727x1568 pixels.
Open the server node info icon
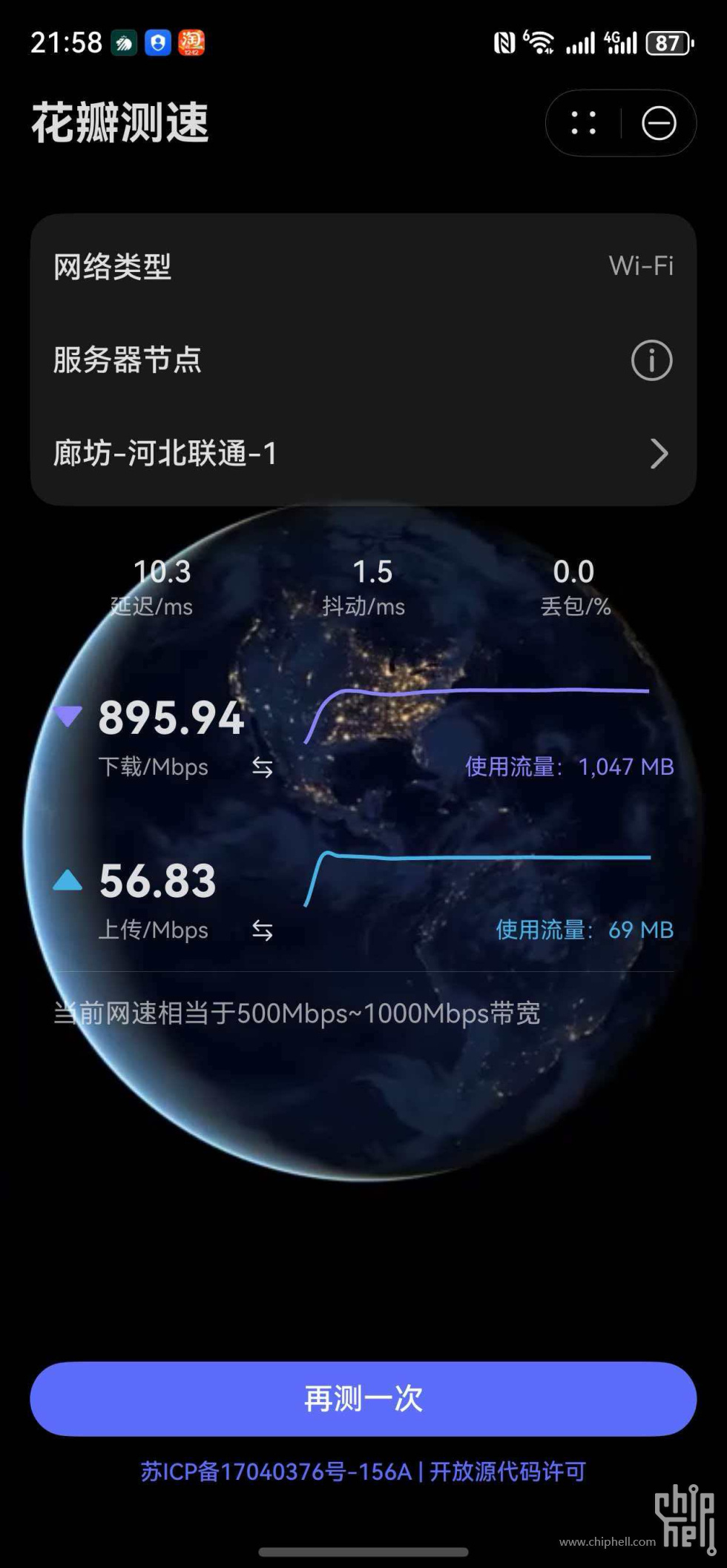651,361
